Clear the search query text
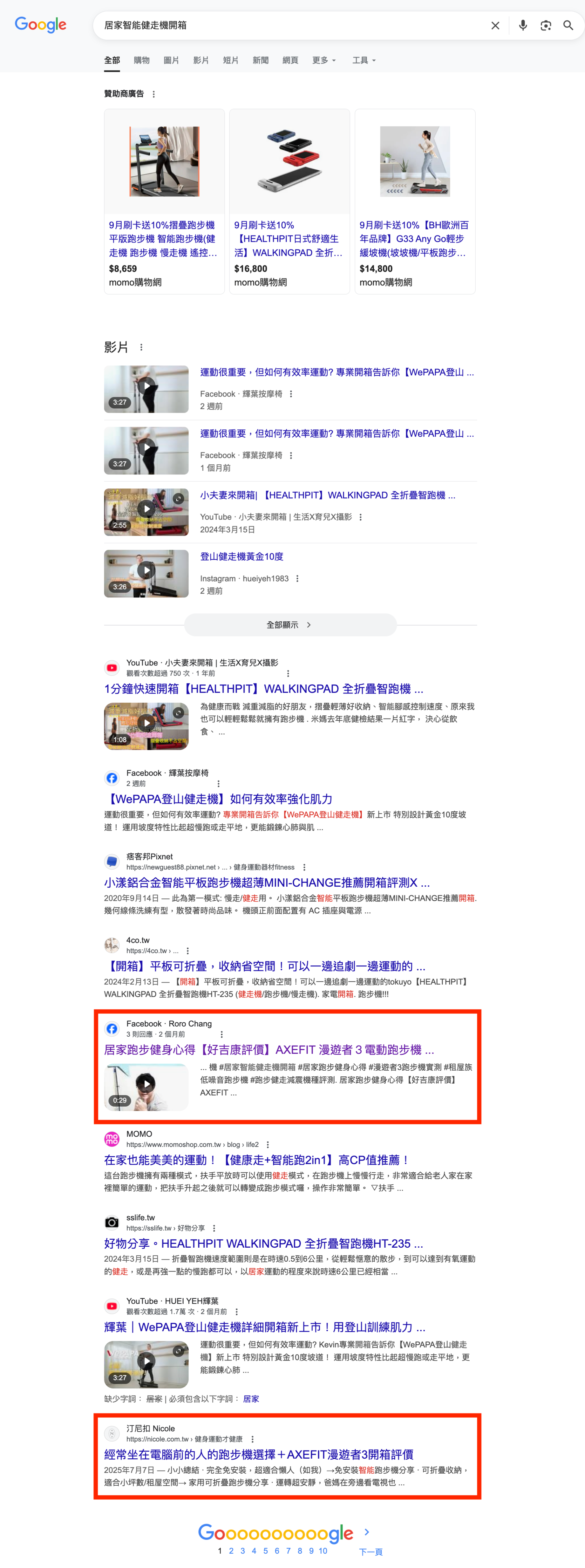585x1568 pixels. click(495, 25)
